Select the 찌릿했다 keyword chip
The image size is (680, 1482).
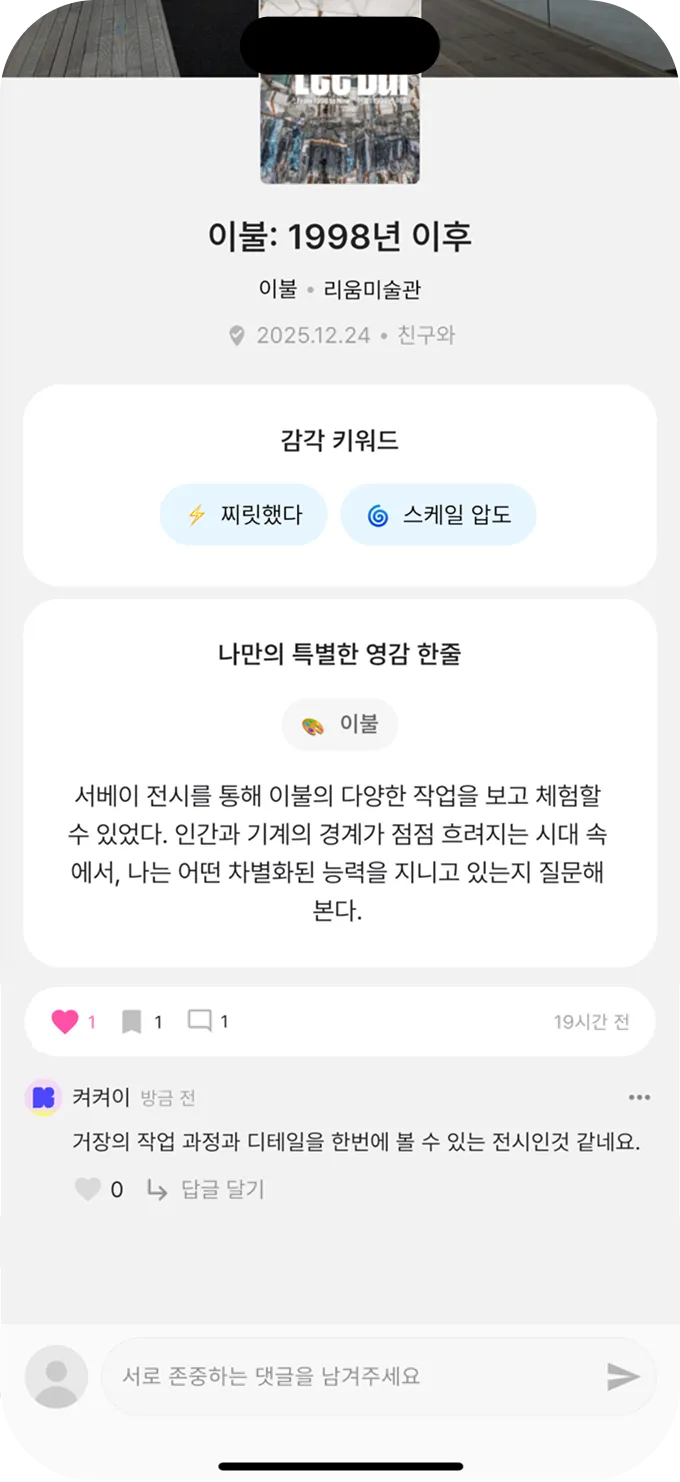244,515
